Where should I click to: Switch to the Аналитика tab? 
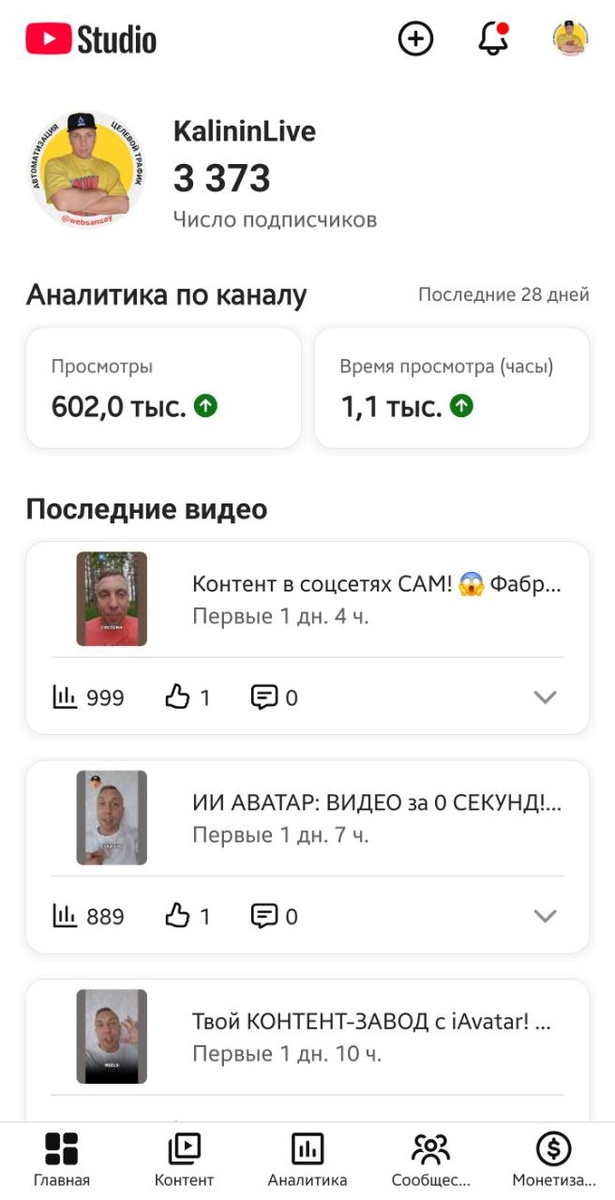click(307, 1160)
